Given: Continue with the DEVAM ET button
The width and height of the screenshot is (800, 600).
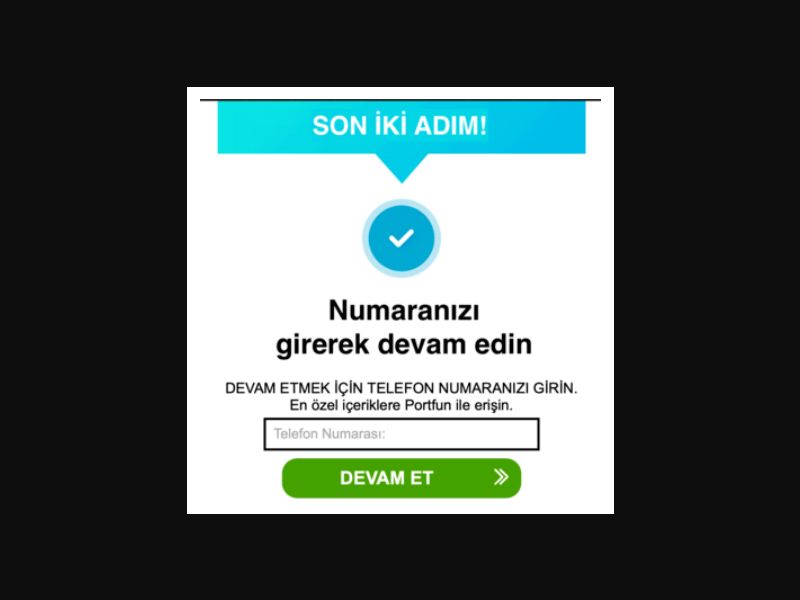Looking at the screenshot, I should tap(401, 478).
